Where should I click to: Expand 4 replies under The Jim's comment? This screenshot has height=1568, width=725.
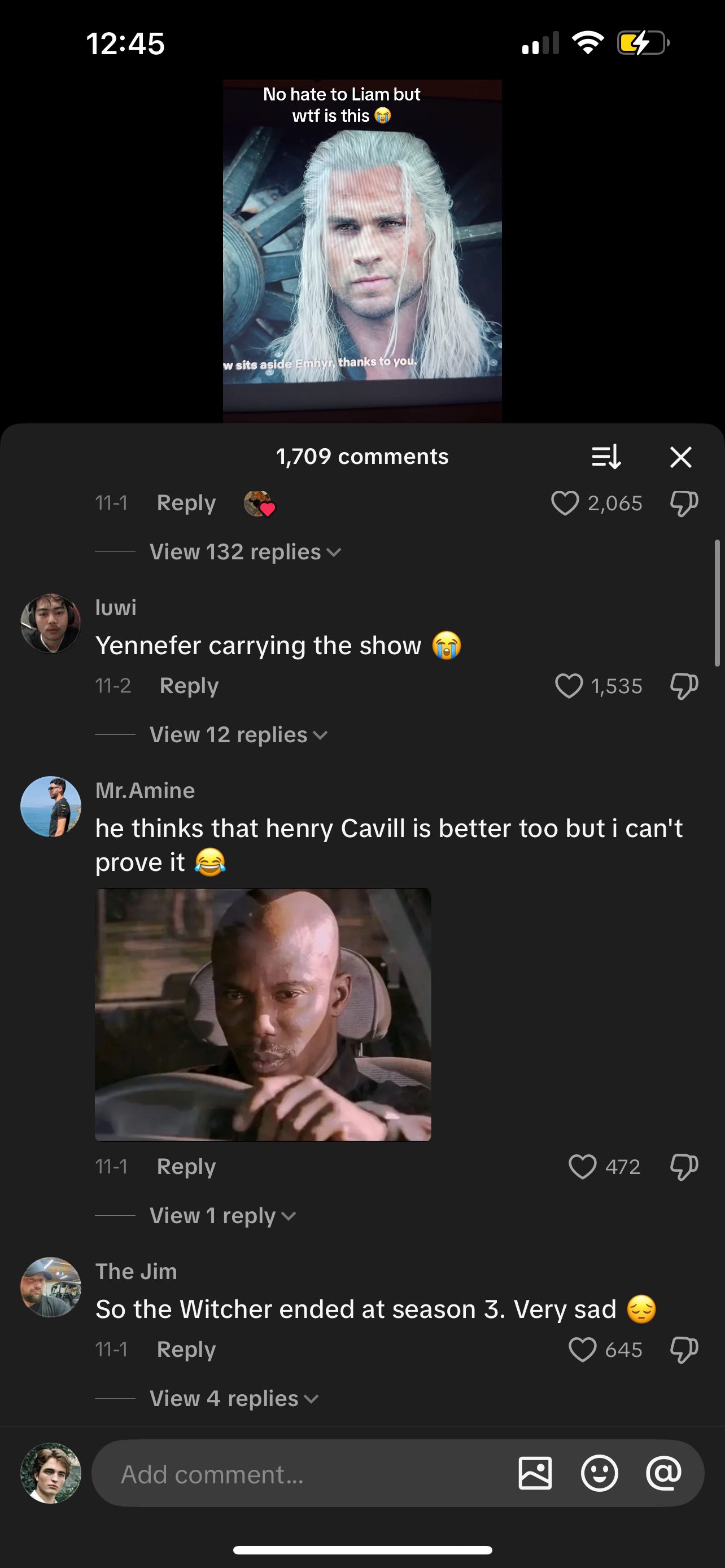click(x=234, y=1398)
